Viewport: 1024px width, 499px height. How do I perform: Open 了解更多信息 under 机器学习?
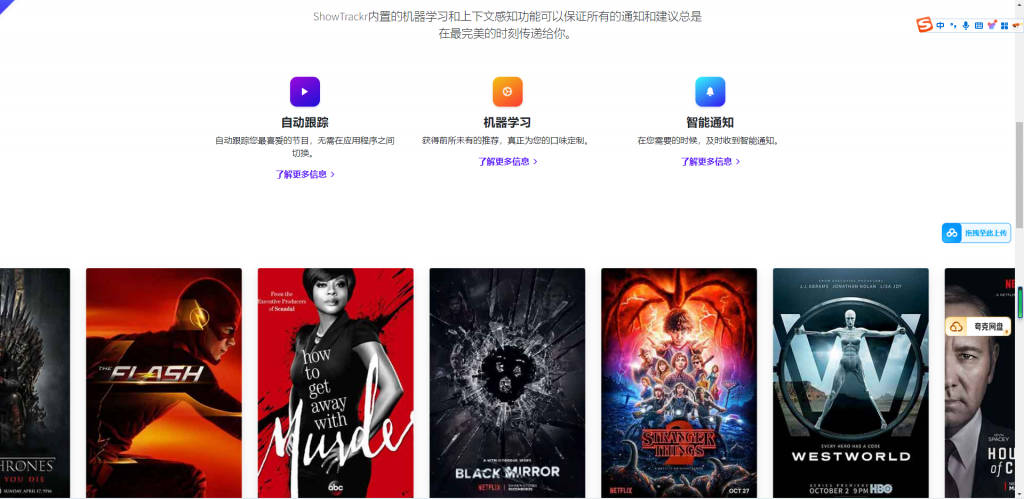507,161
